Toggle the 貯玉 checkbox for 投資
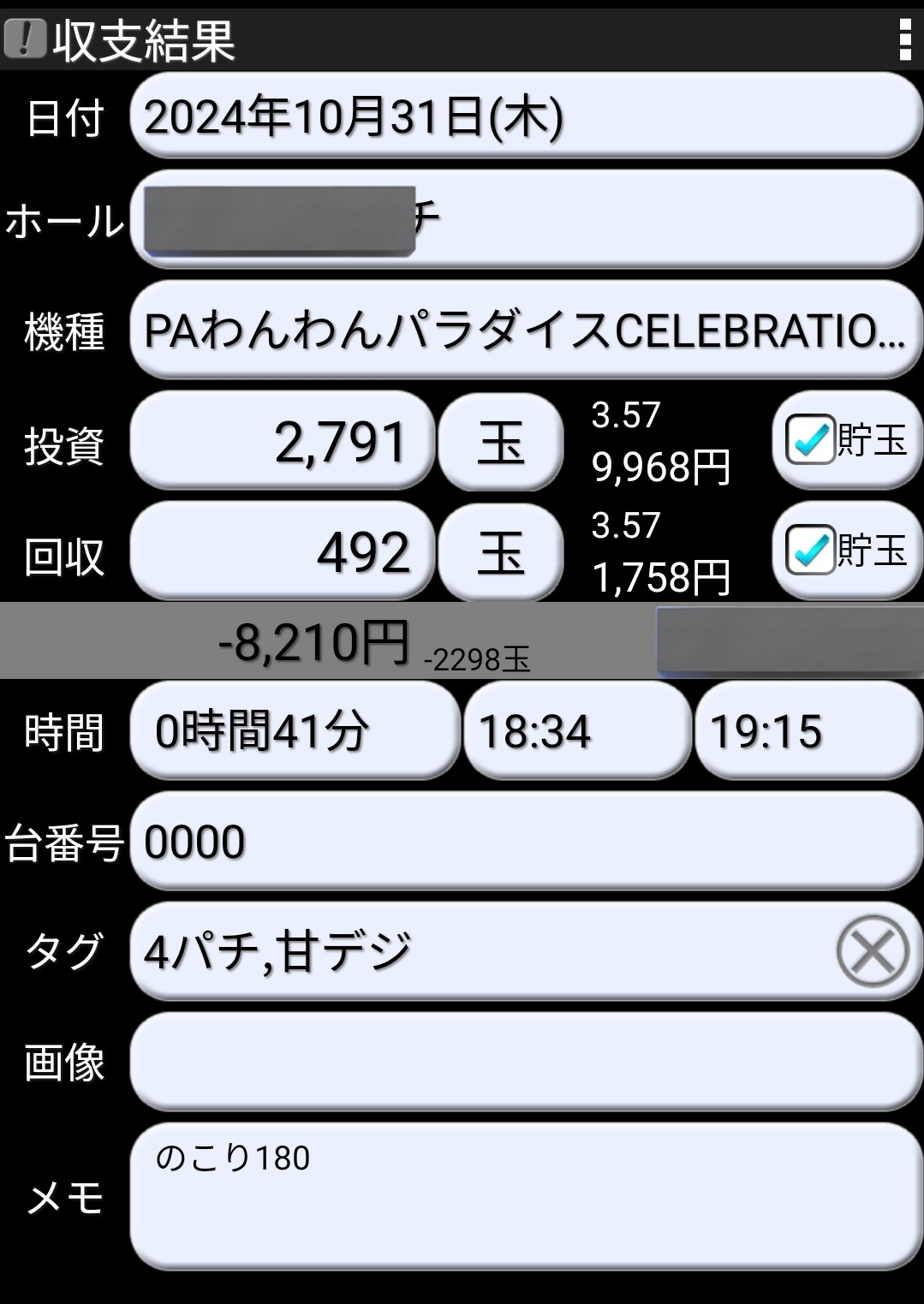This screenshot has height=1304, width=924. click(x=810, y=440)
